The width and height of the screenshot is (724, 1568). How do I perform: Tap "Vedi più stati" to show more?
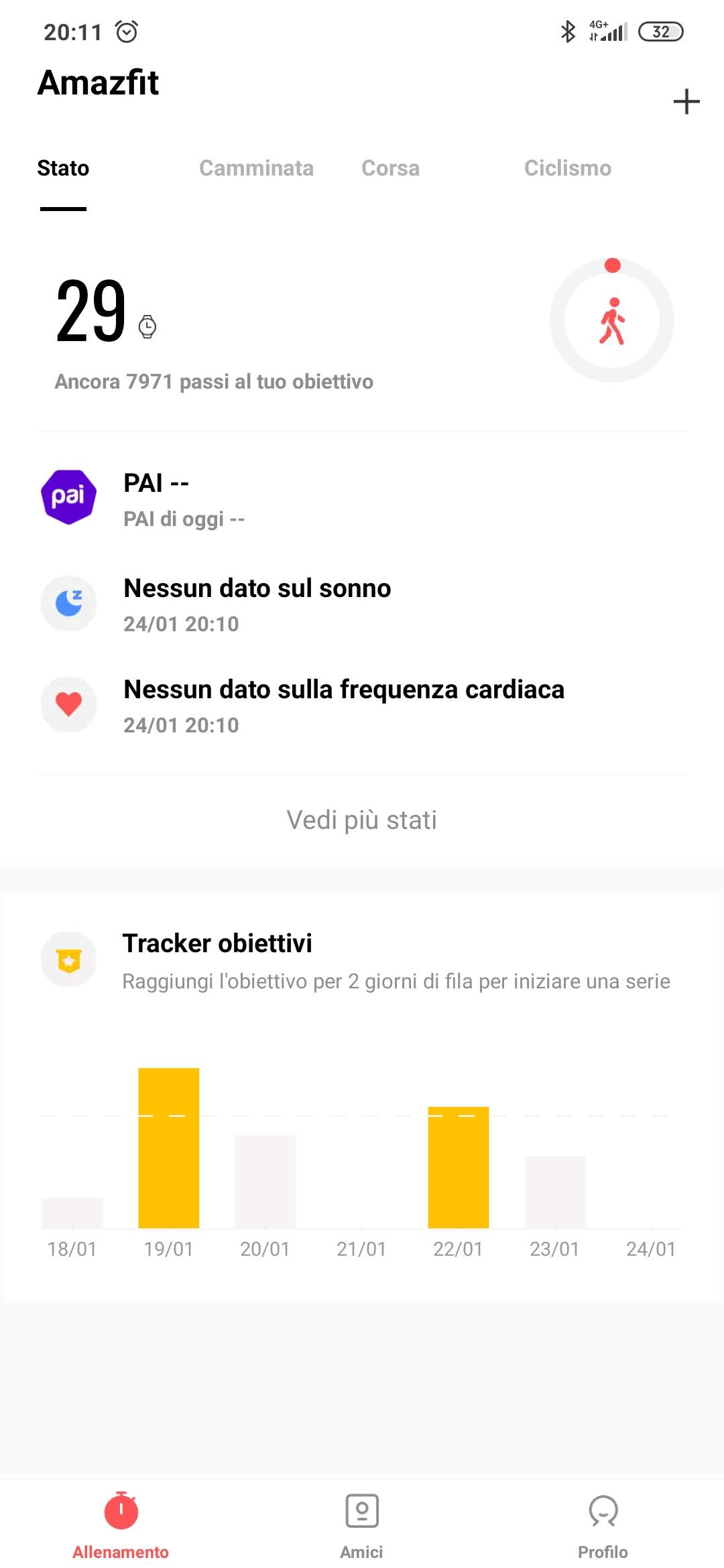362,820
